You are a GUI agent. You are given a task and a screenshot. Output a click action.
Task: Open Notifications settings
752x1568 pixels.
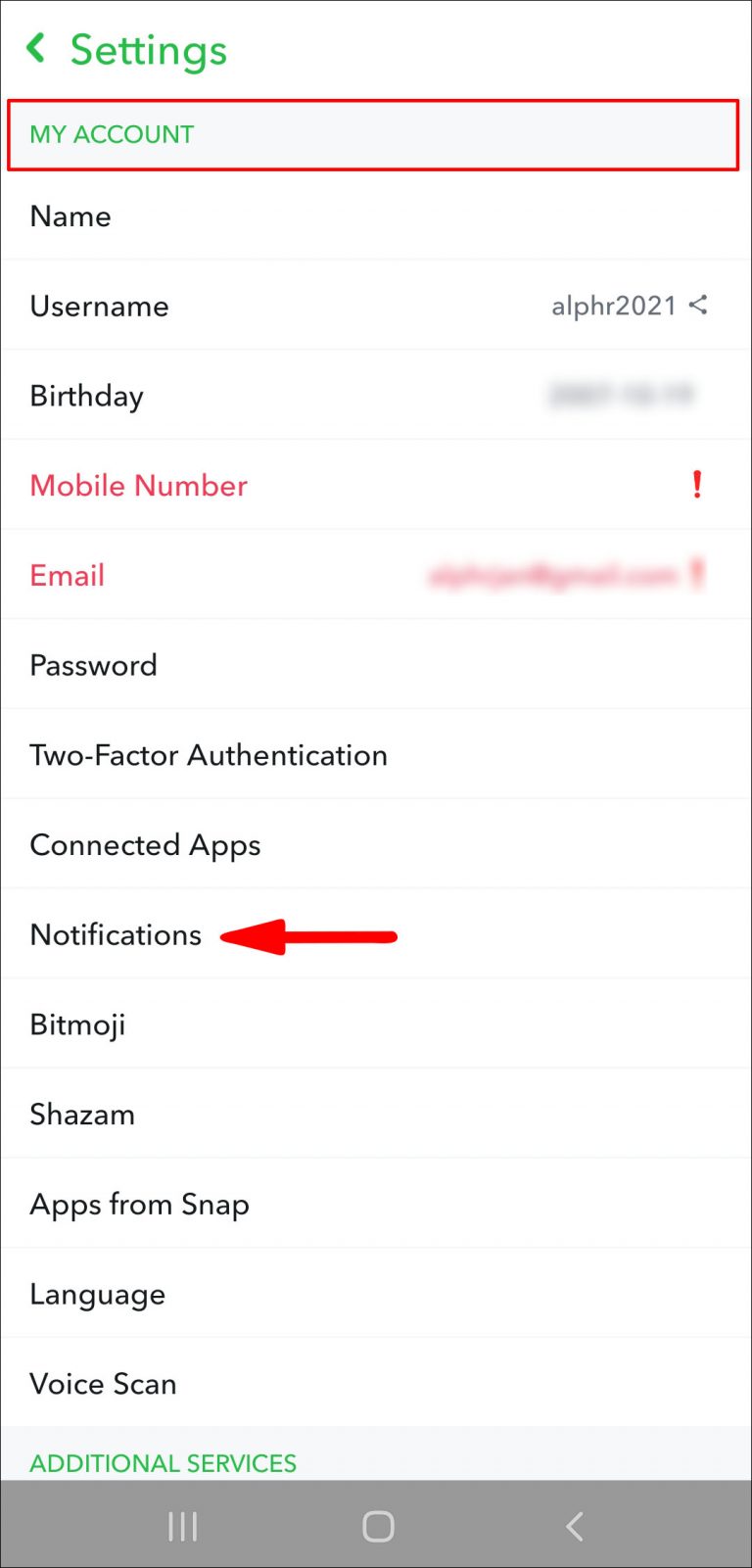[x=115, y=934]
